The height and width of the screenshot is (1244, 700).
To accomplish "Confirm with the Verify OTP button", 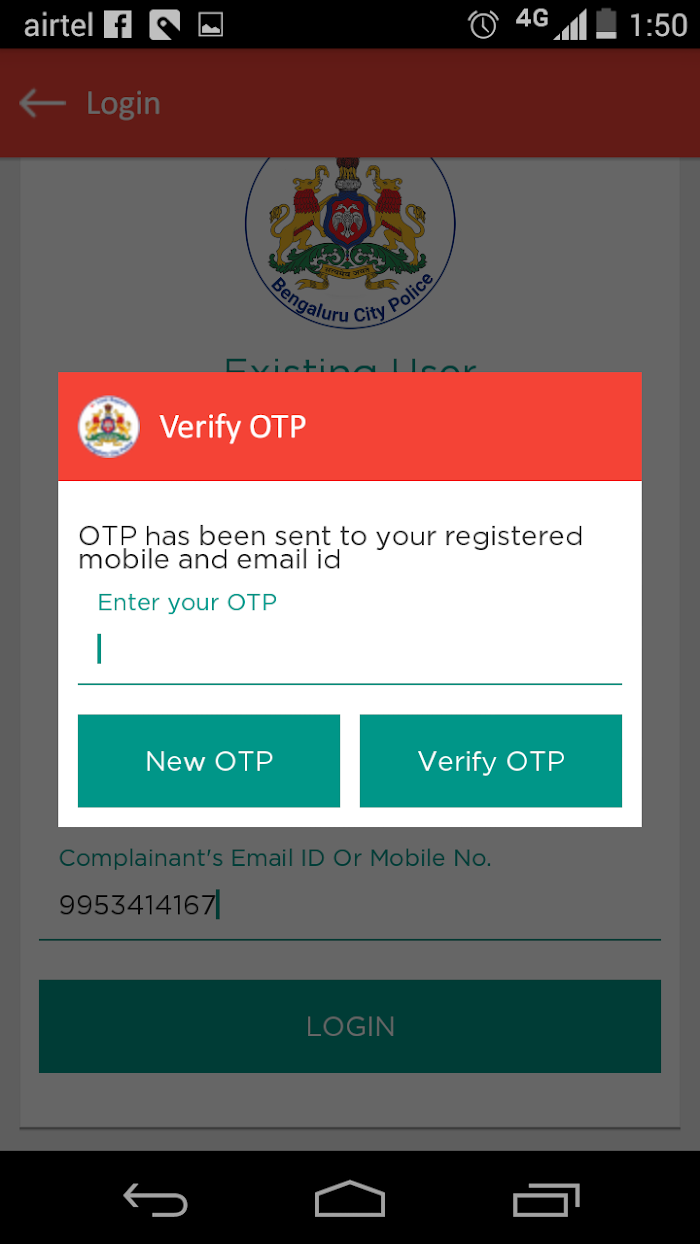I will [x=491, y=761].
